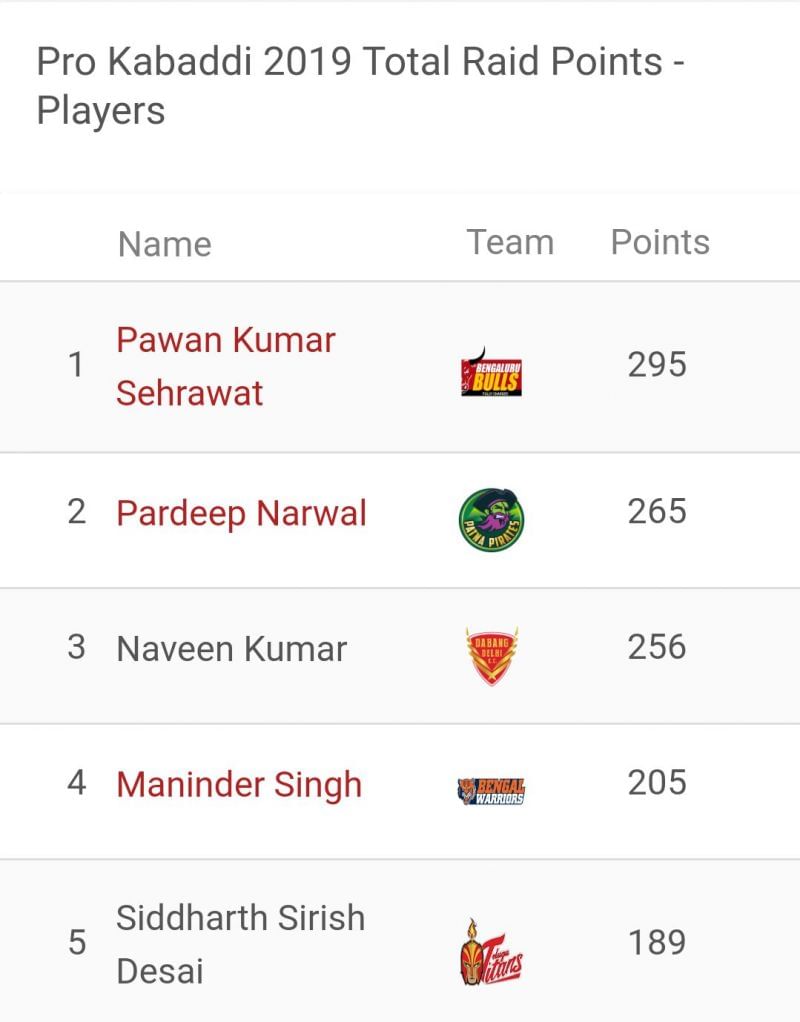800x1022 pixels.
Task: Open Maninder Singh's player link
Action: [x=238, y=785]
